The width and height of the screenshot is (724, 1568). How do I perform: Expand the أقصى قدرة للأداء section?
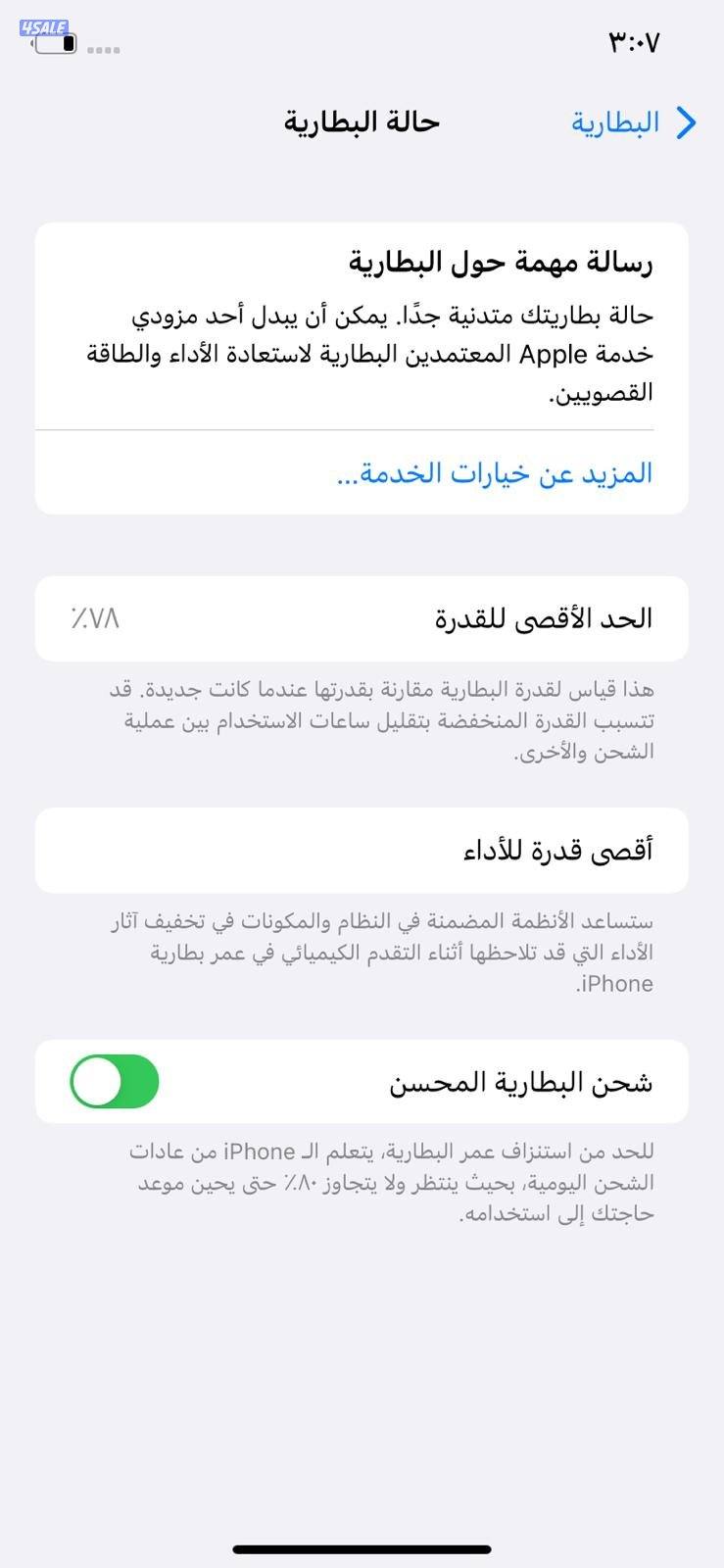362,851
